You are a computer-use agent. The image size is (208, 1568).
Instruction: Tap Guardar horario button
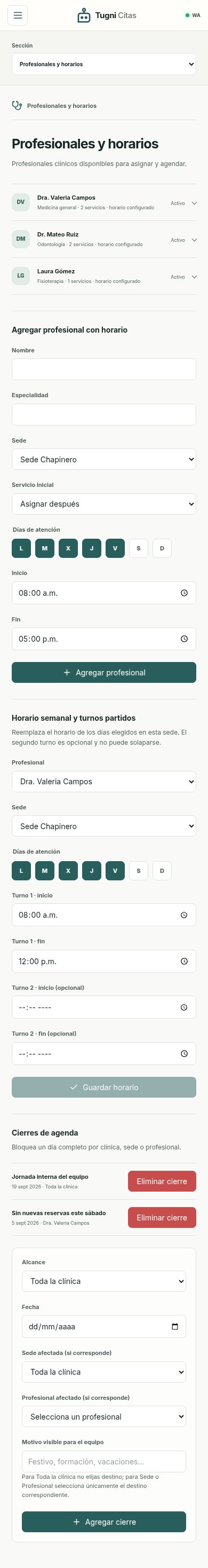[x=104, y=1087]
